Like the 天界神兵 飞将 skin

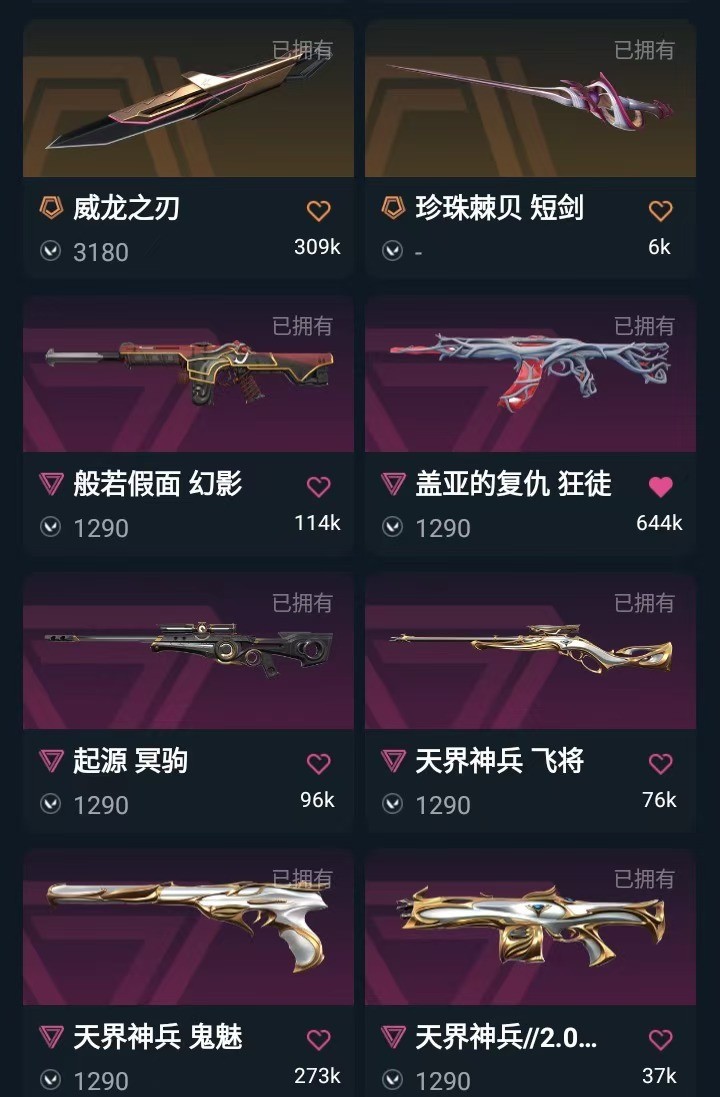click(x=660, y=764)
